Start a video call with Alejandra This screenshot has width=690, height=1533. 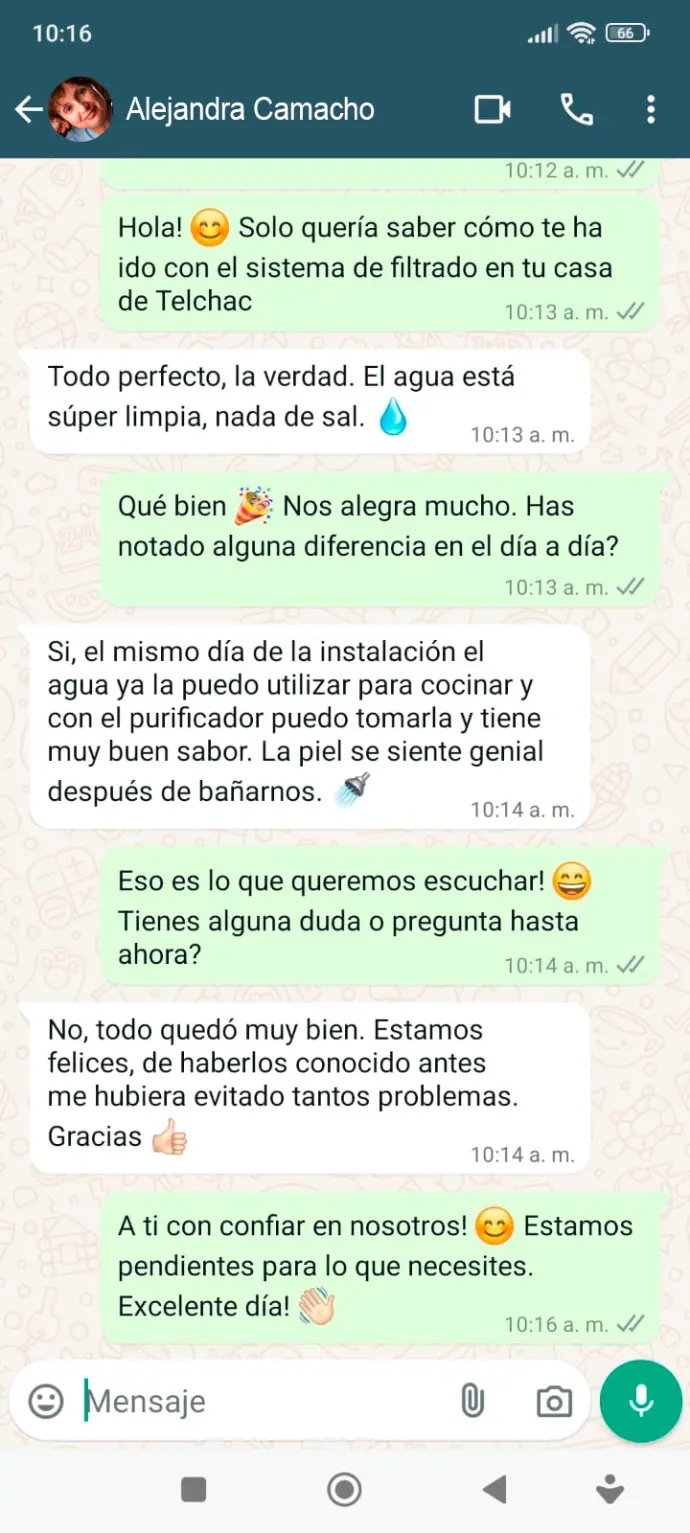point(492,109)
